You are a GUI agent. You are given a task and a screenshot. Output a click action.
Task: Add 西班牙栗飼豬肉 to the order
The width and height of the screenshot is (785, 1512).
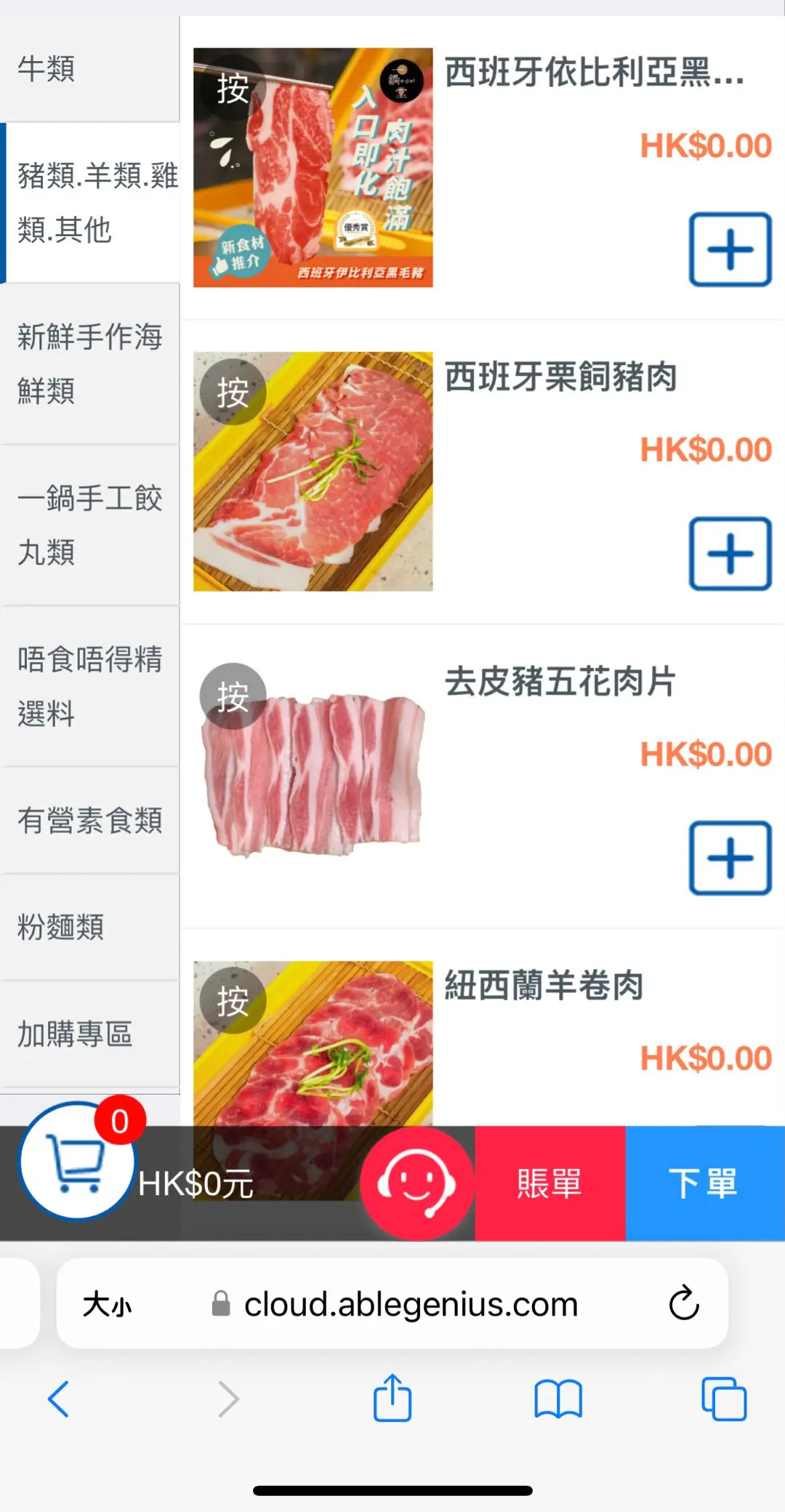[730, 554]
